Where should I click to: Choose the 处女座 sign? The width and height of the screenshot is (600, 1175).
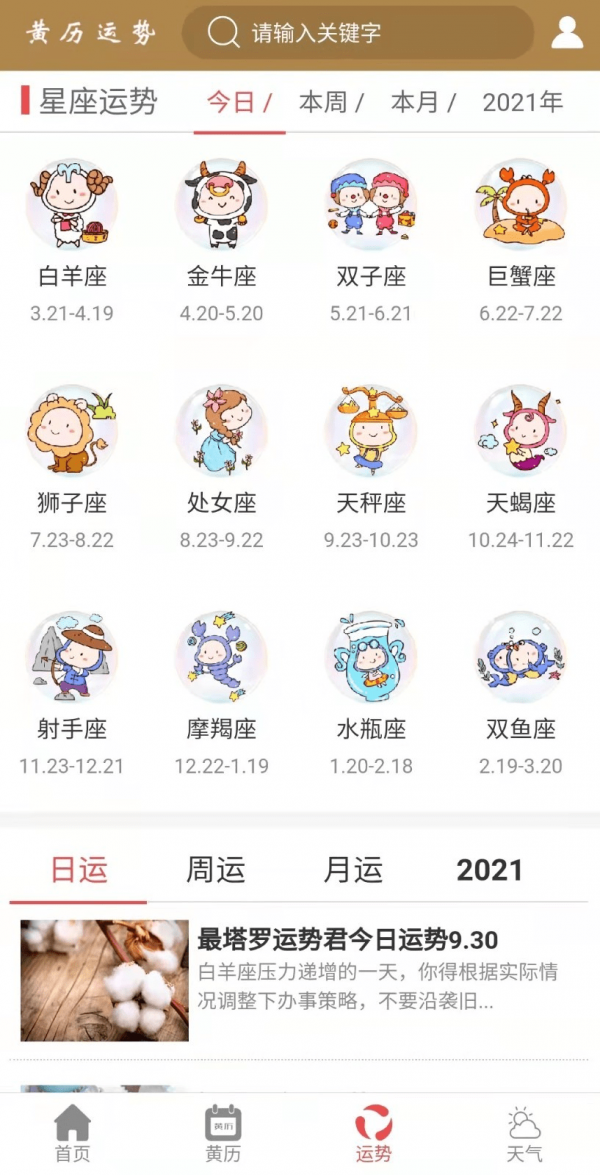tap(222, 467)
